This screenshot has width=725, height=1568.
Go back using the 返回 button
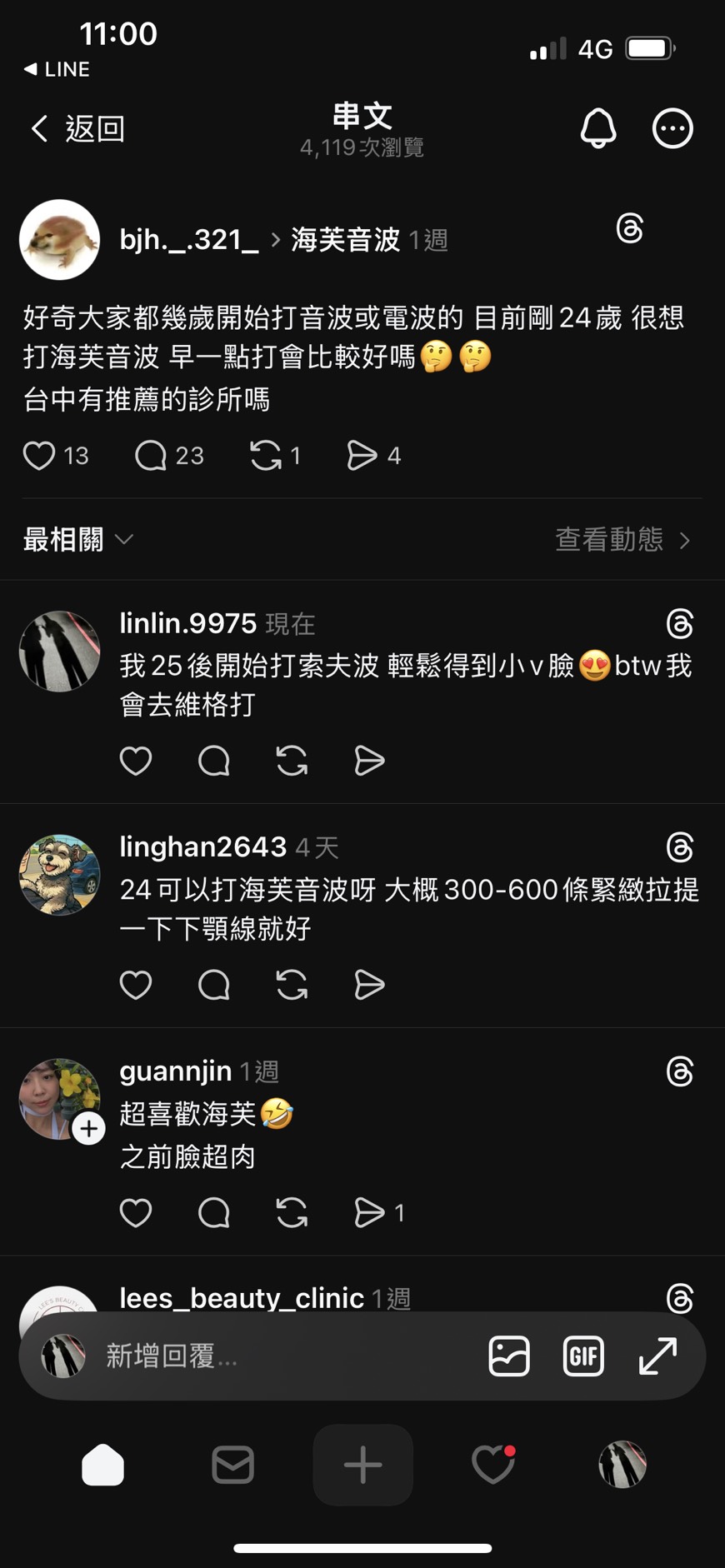click(x=77, y=129)
